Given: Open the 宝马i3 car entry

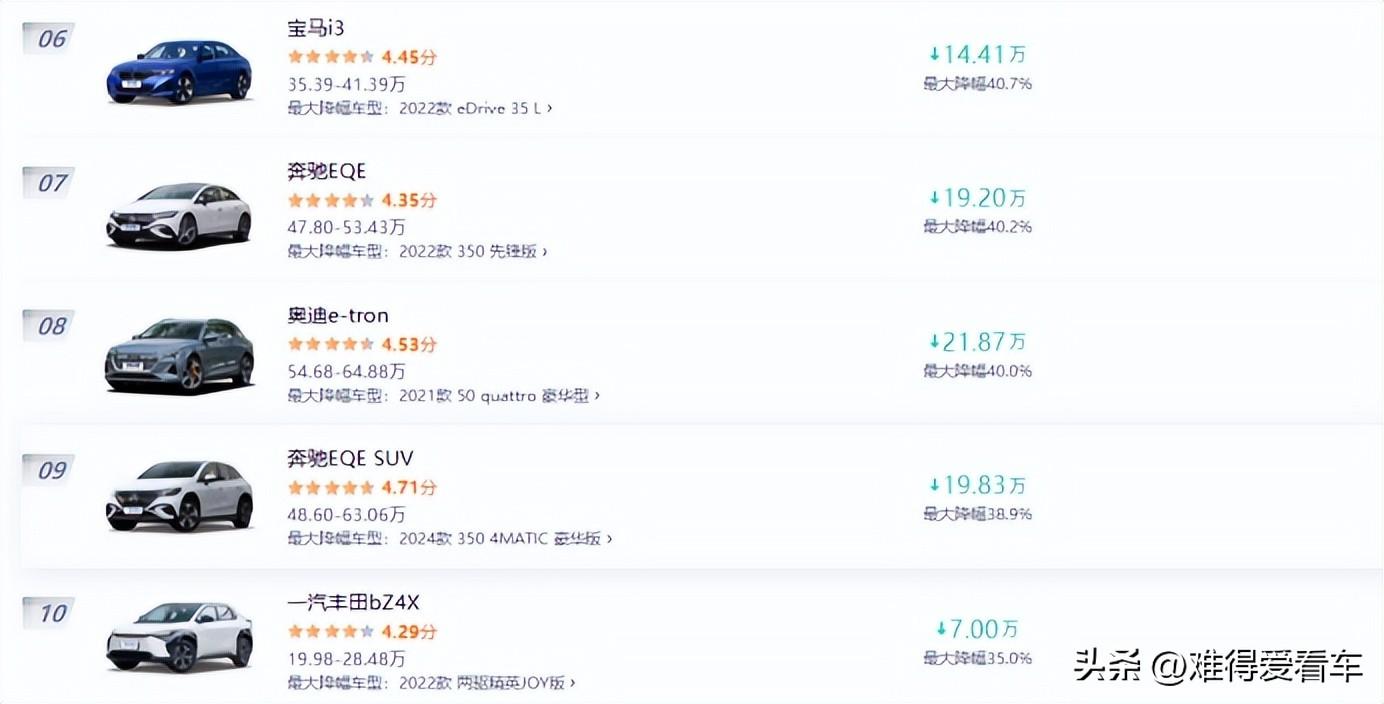Looking at the screenshot, I should point(316,28).
